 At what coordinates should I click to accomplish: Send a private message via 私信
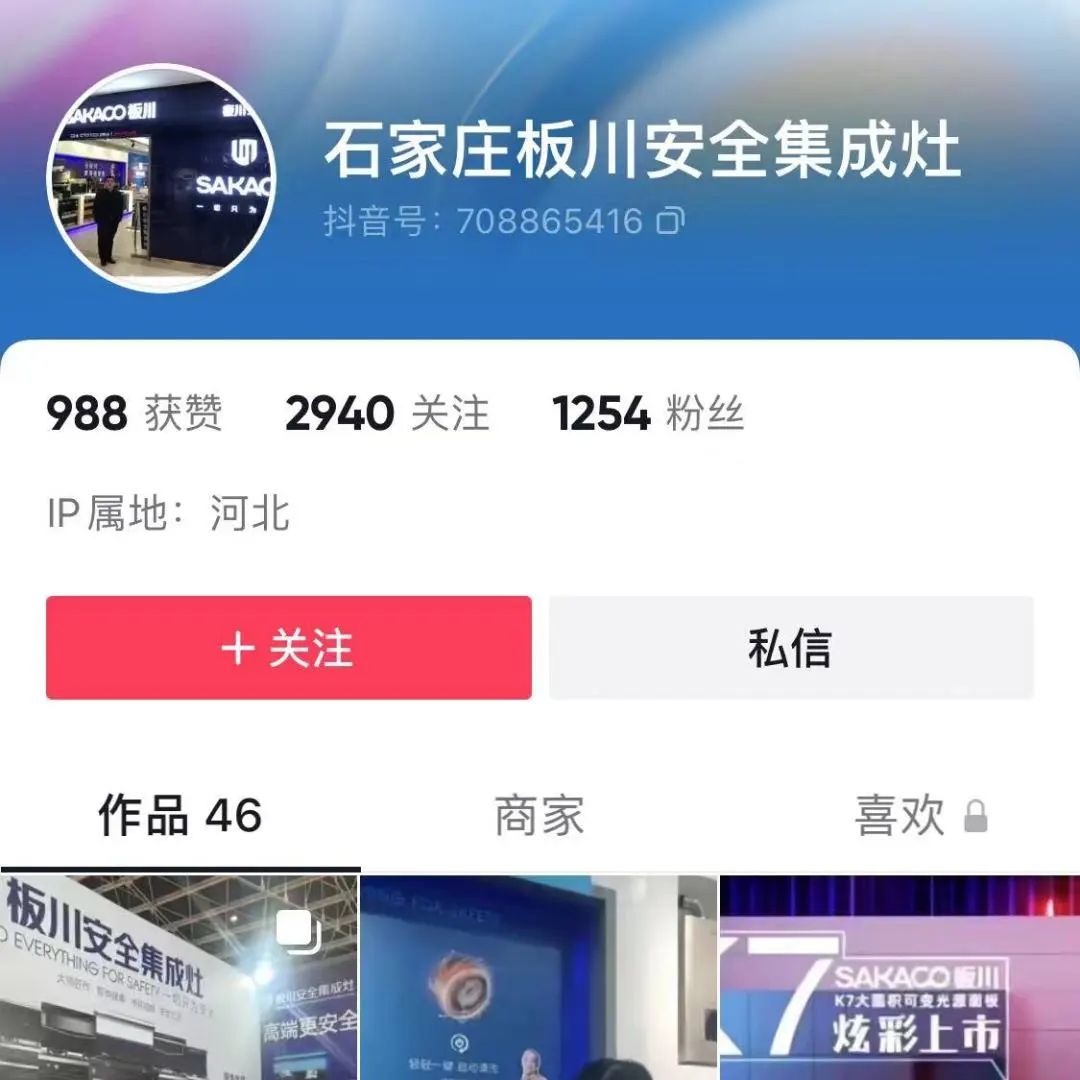(x=790, y=648)
